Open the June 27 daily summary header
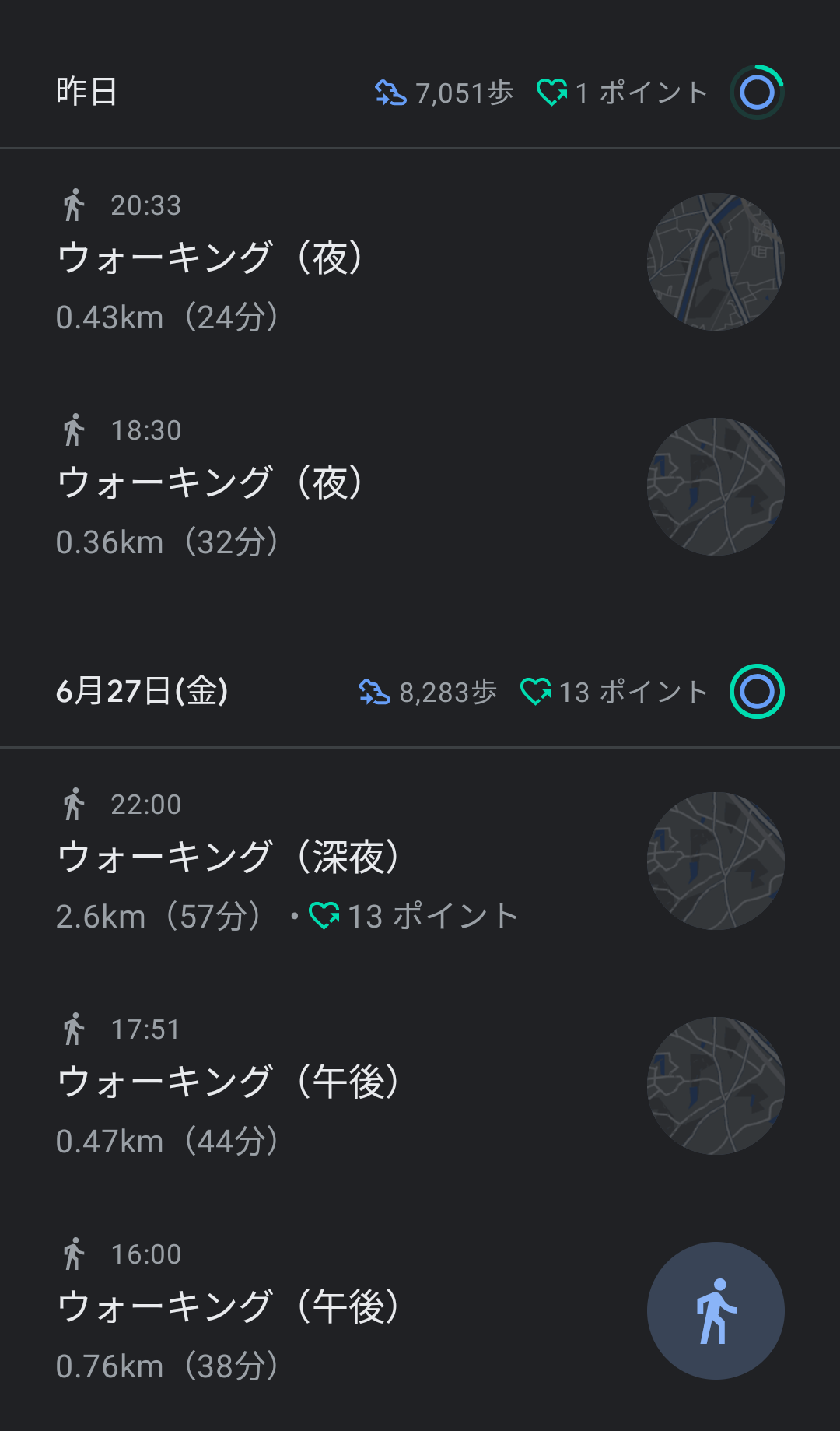This screenshot has height=1431, width=840. point(420,691)
